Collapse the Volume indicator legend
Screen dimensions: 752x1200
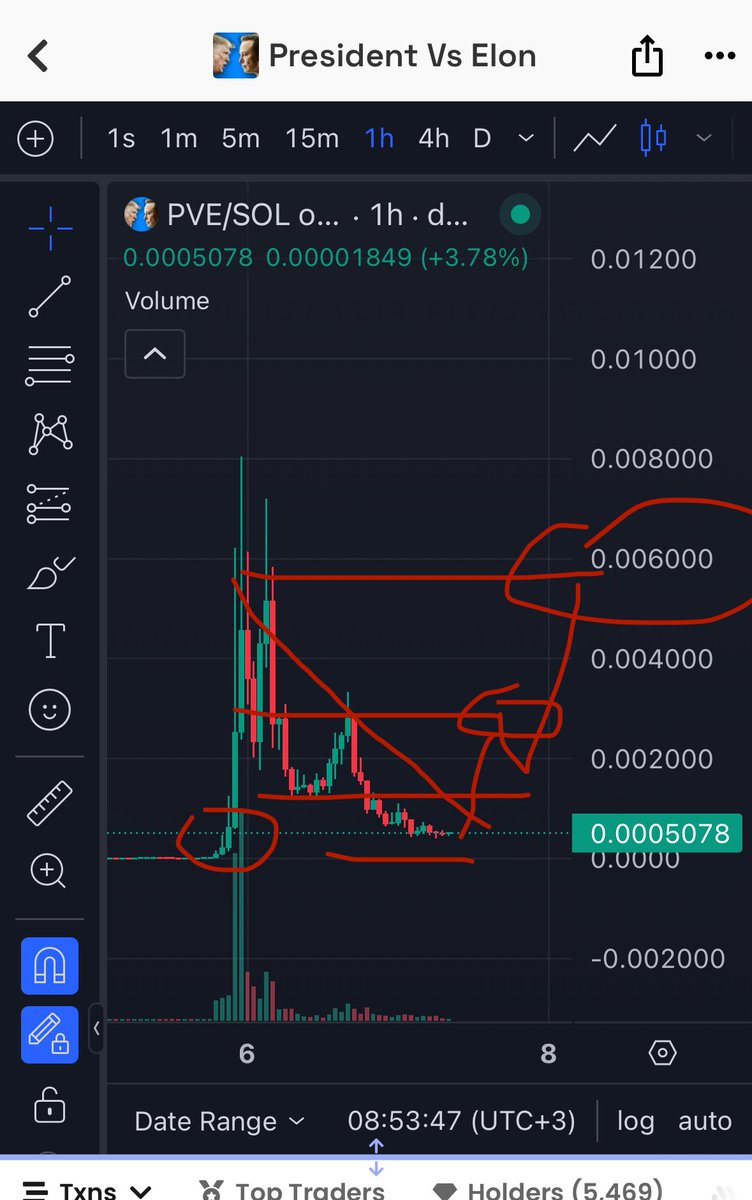[154, 353]
